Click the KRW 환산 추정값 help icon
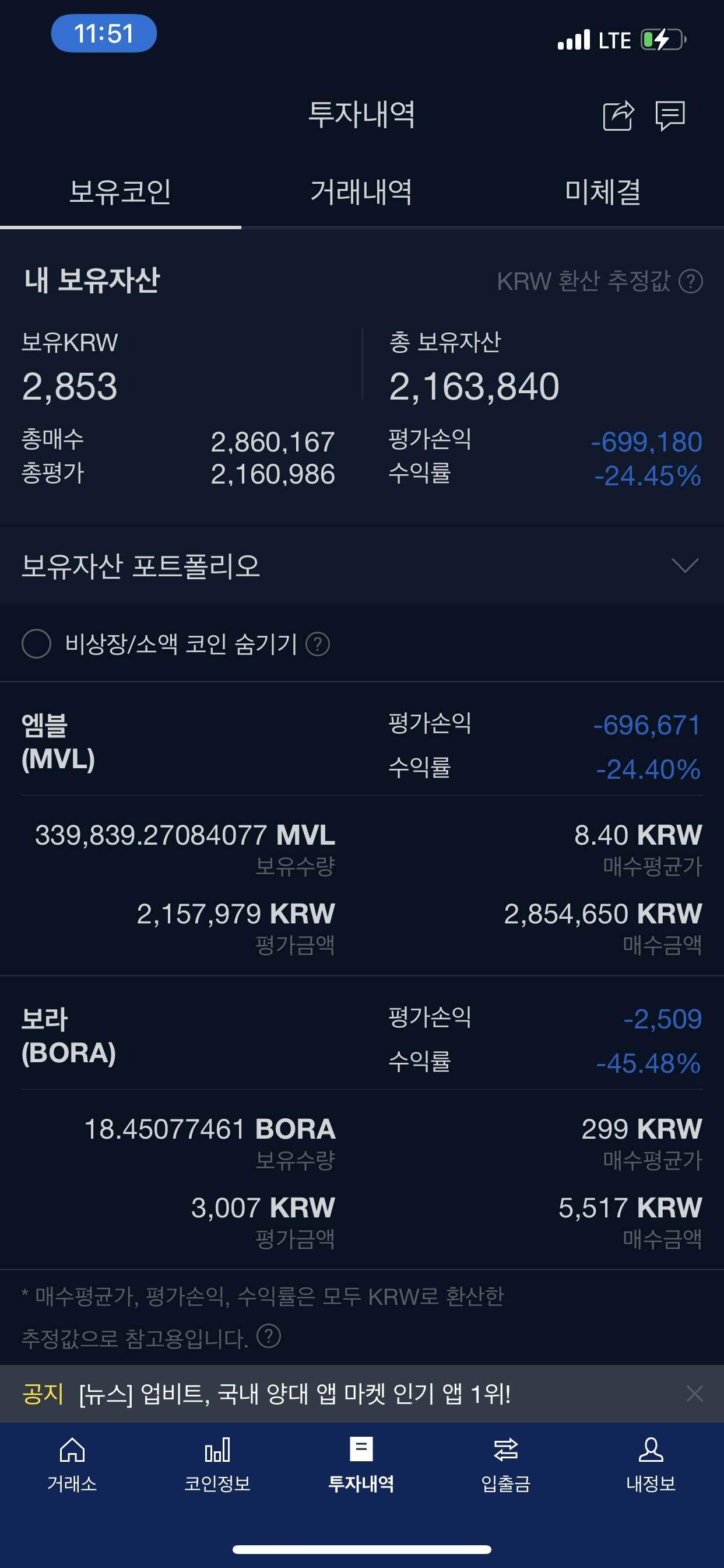Screen dimensions: 724x1568 tap(692, 282)
